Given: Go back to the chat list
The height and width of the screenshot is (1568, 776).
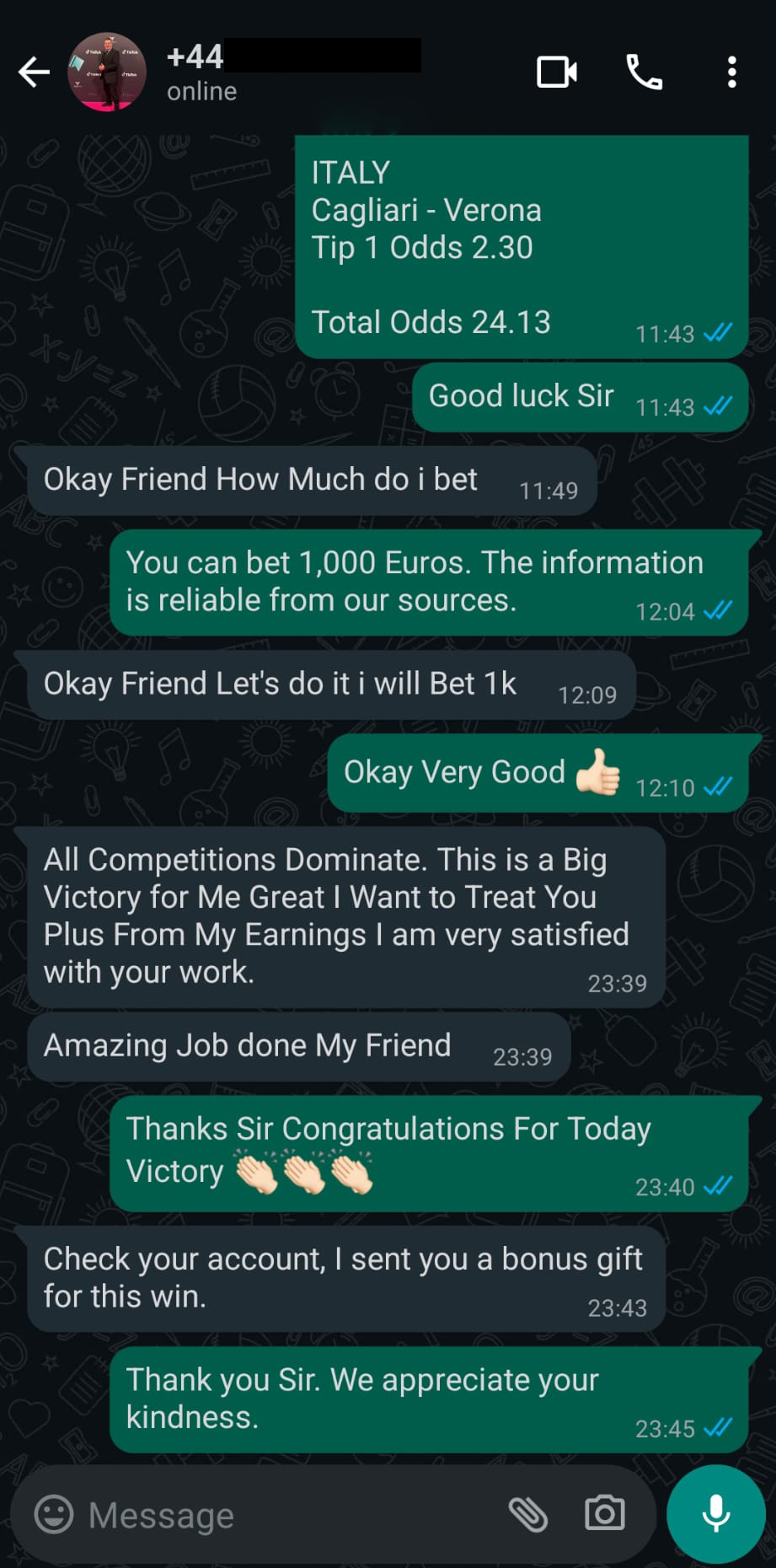Looking at the screenshot, I should coord(34,72).
